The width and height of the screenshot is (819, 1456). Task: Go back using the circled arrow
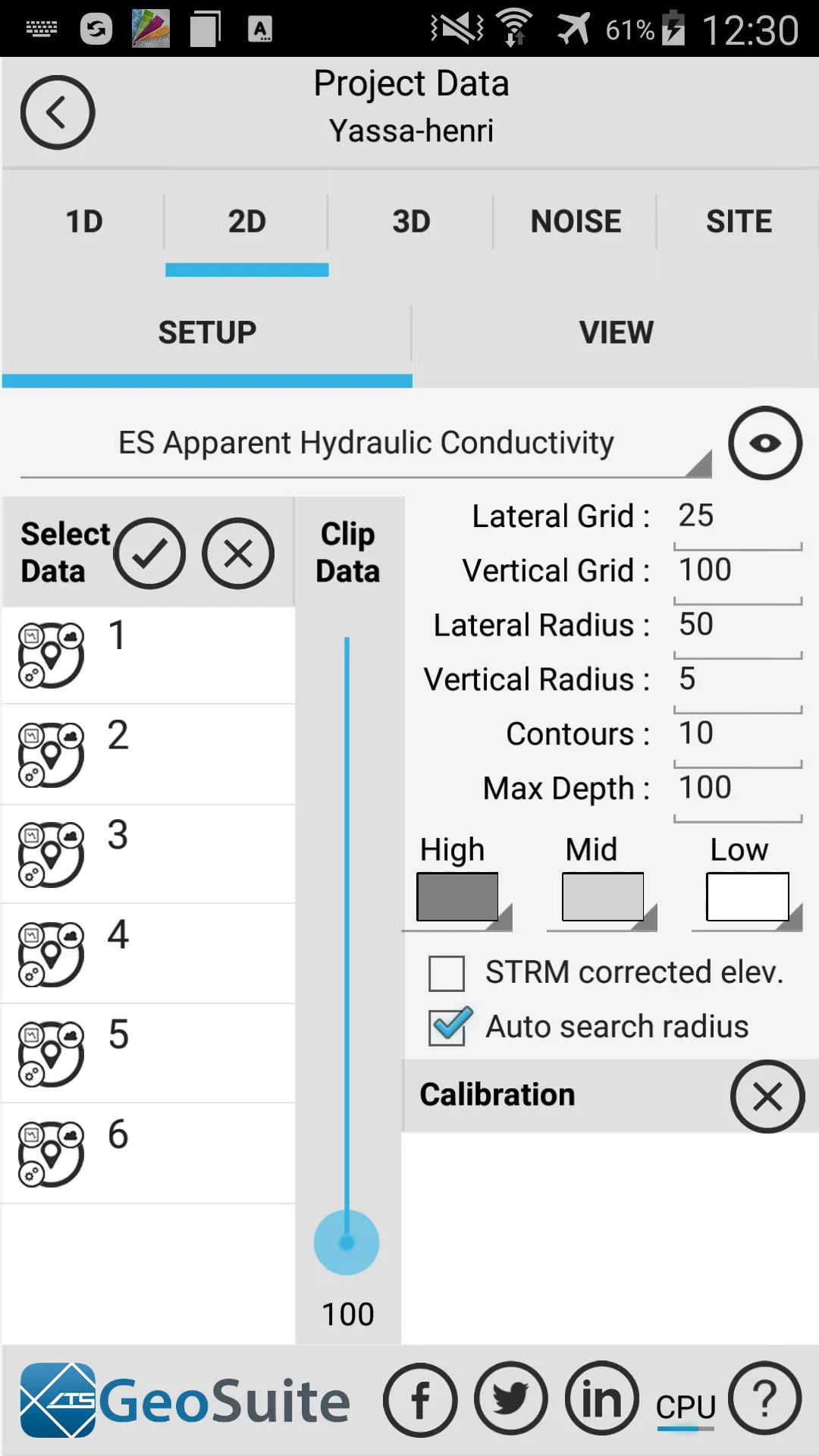57,112
